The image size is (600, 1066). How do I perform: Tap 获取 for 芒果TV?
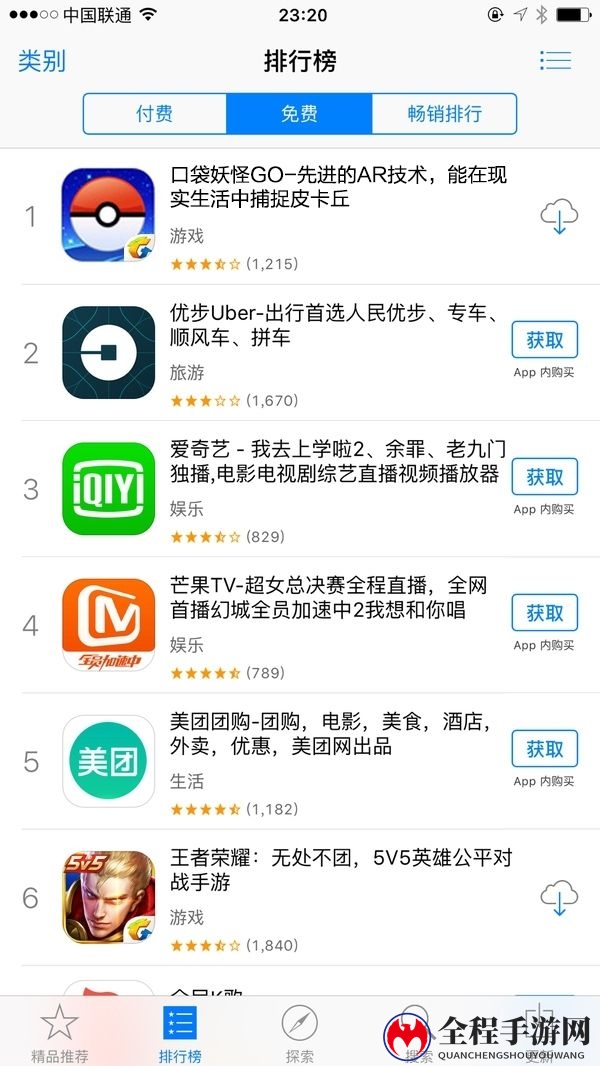point(544,613)
